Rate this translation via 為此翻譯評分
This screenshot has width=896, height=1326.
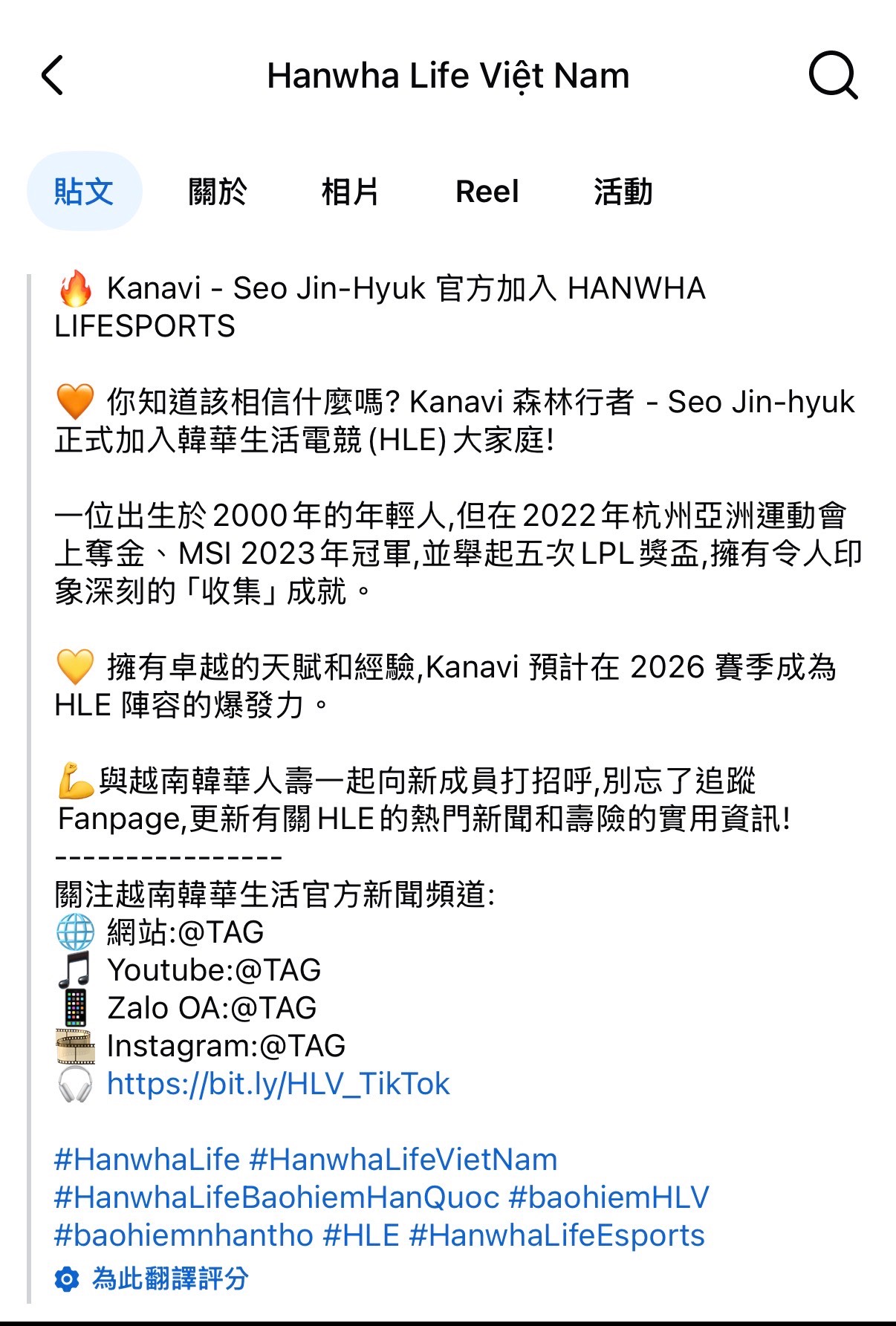169,1278
